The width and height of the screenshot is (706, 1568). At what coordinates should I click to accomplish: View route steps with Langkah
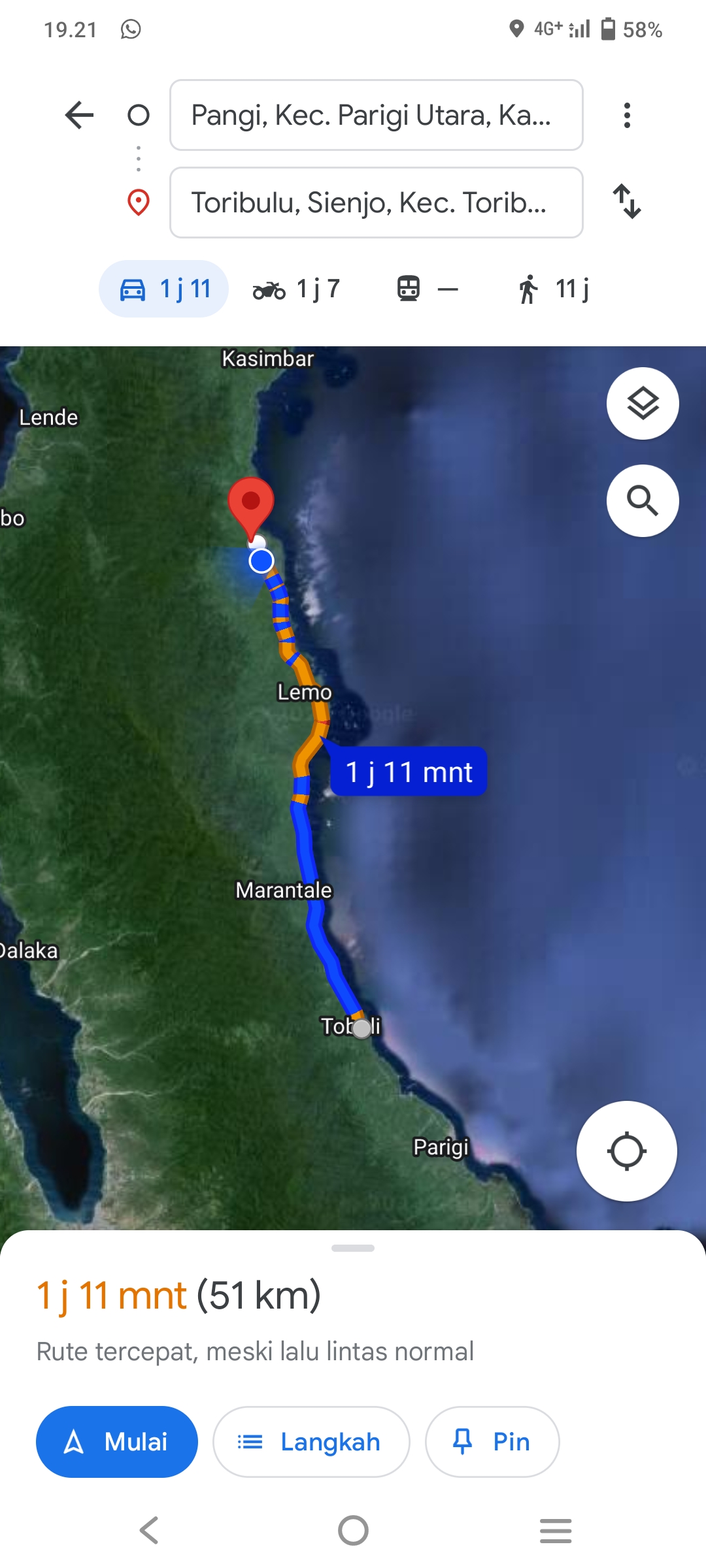tap(311, 1441)
